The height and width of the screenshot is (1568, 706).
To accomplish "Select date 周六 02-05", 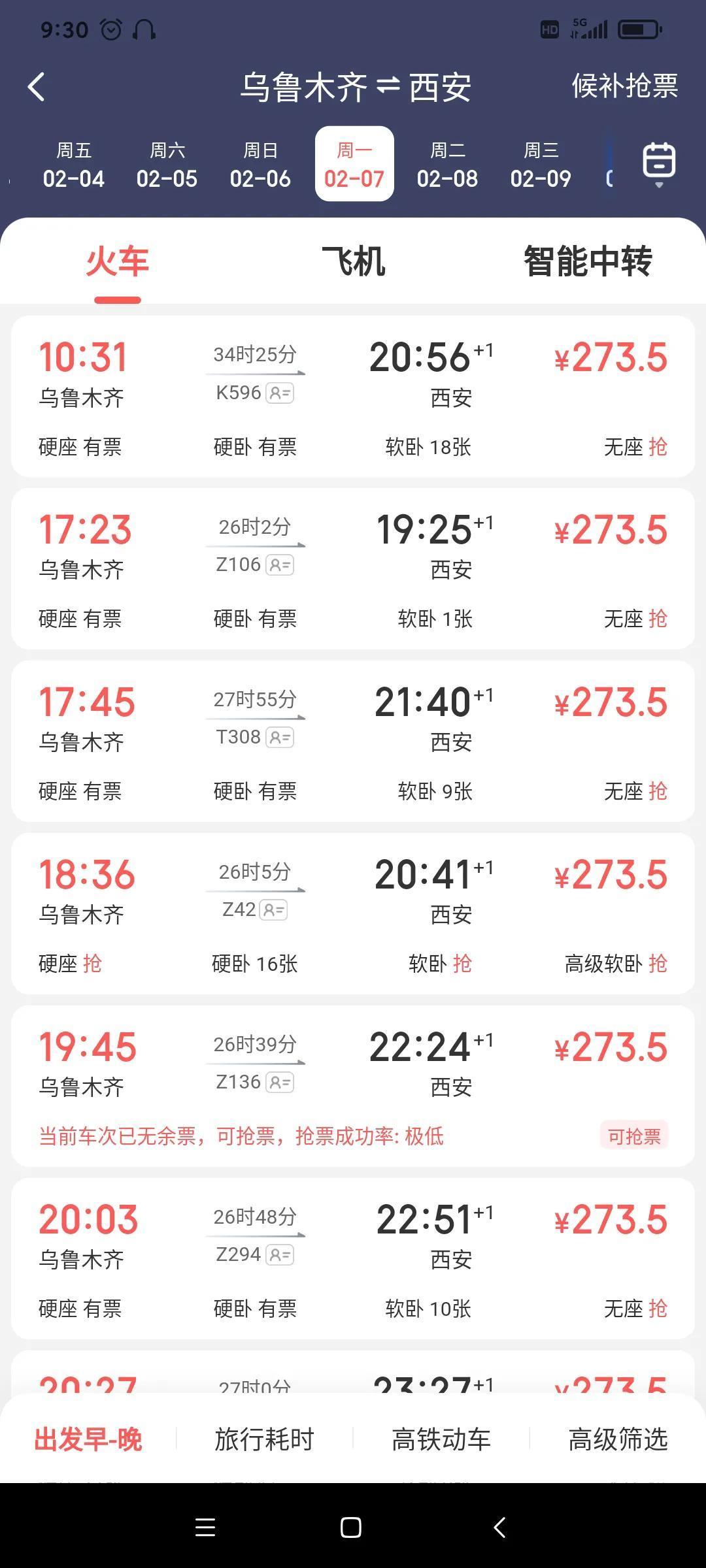I will [x=167, y=165].
